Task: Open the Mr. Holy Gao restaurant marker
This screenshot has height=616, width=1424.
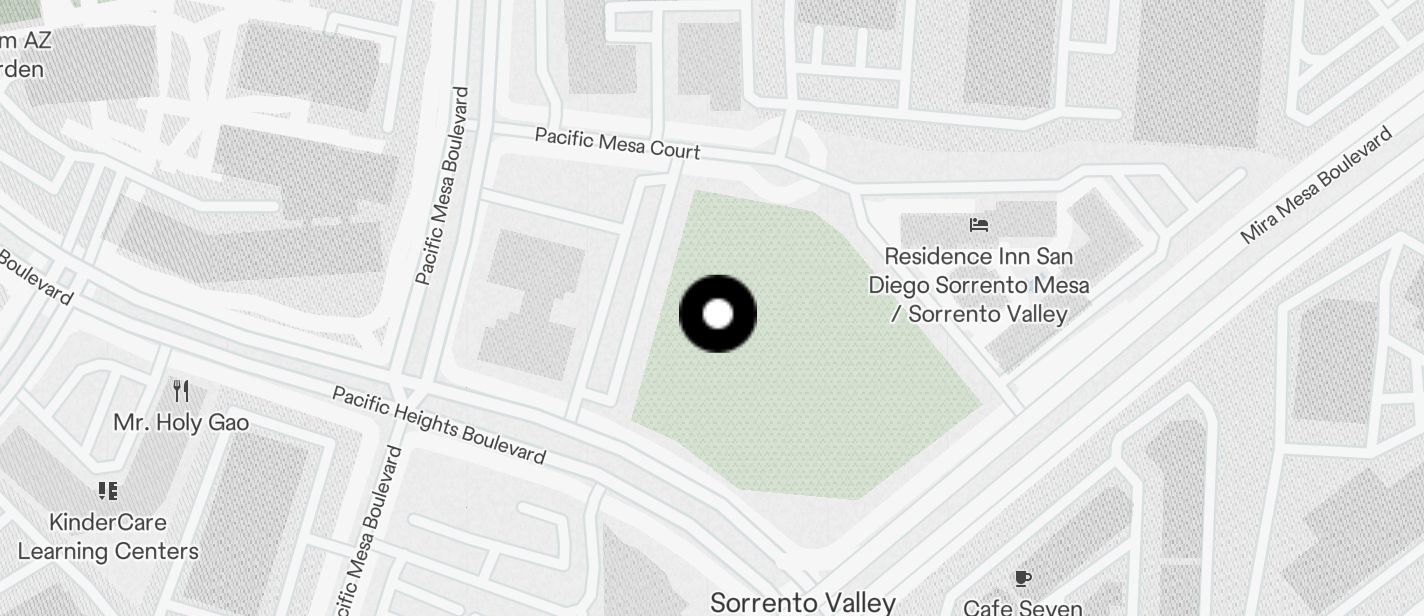Action: 181,390
